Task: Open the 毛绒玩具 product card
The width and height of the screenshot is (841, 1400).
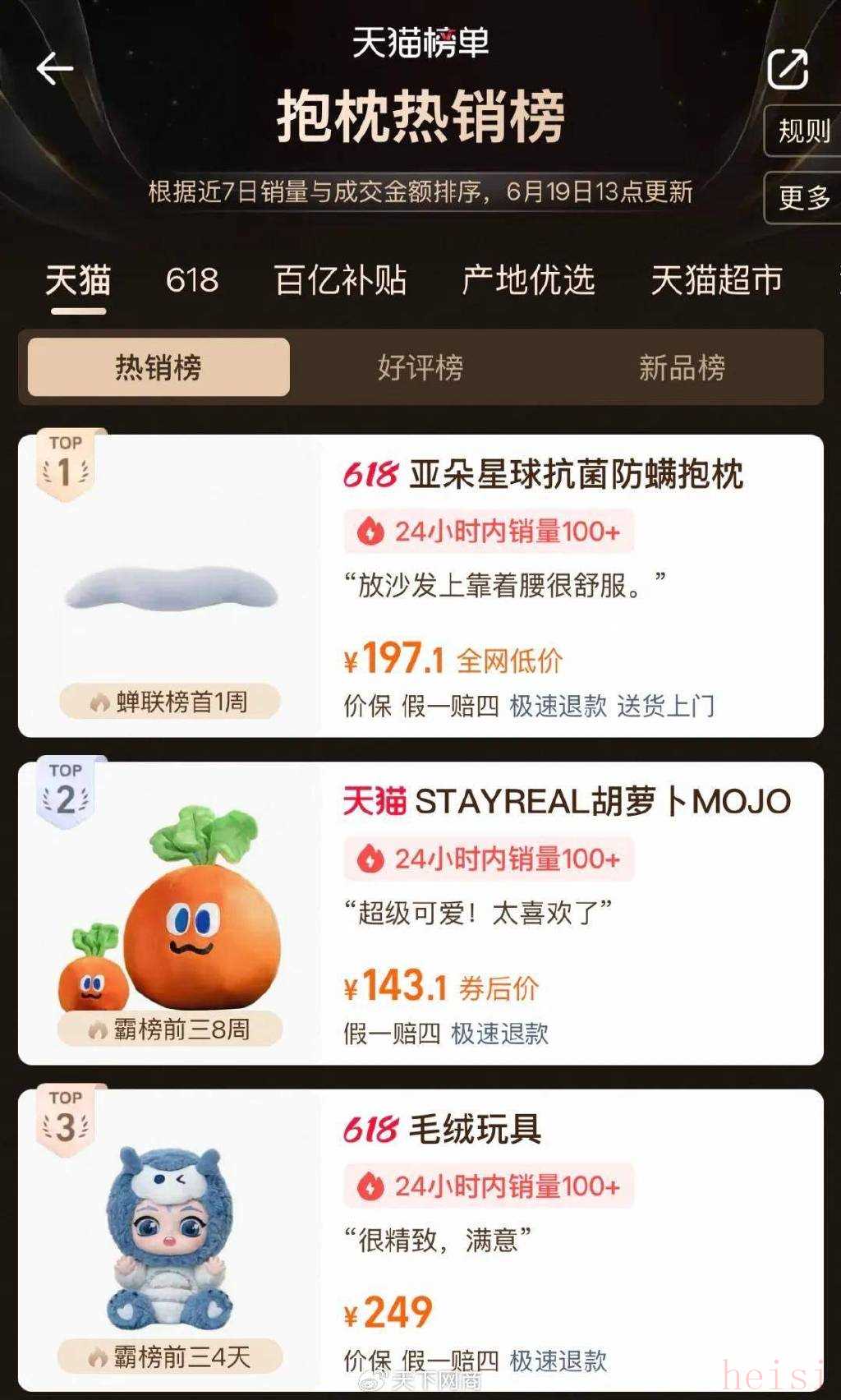Action: 475,1129
